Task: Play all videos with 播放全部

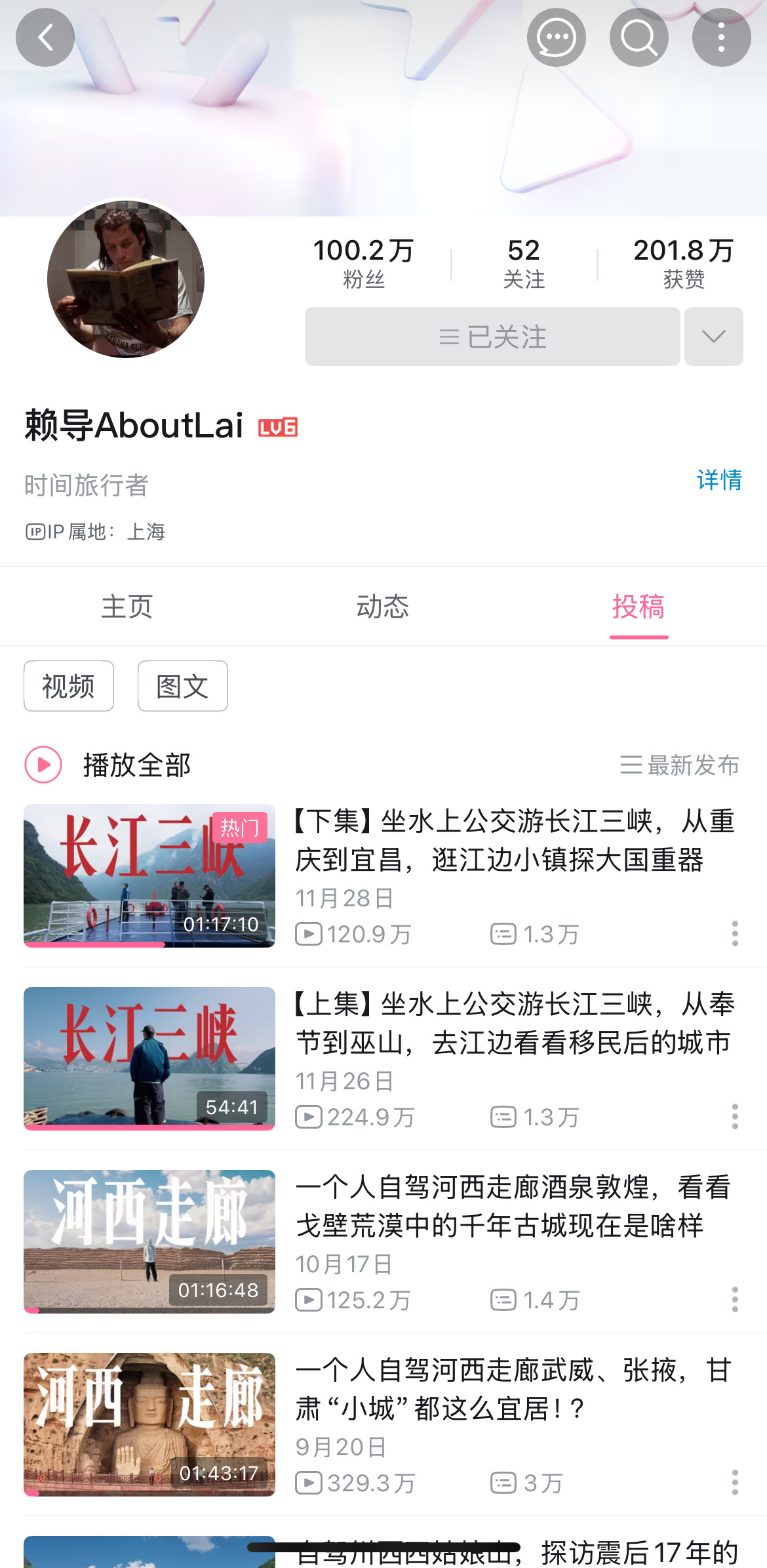Action: tap(108, 765)
